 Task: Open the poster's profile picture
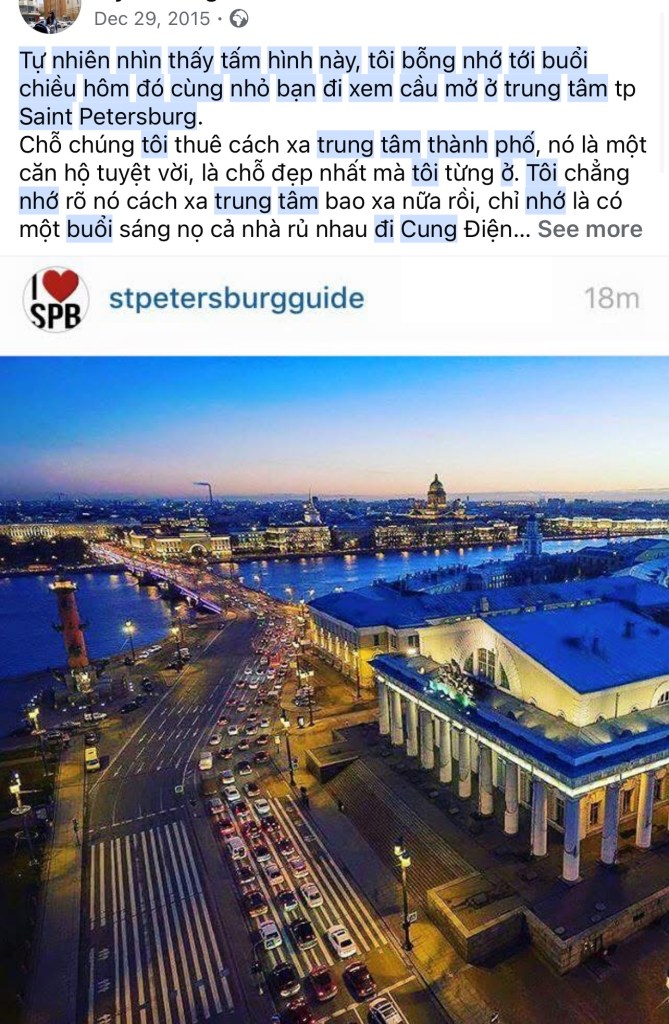point(49,14)
